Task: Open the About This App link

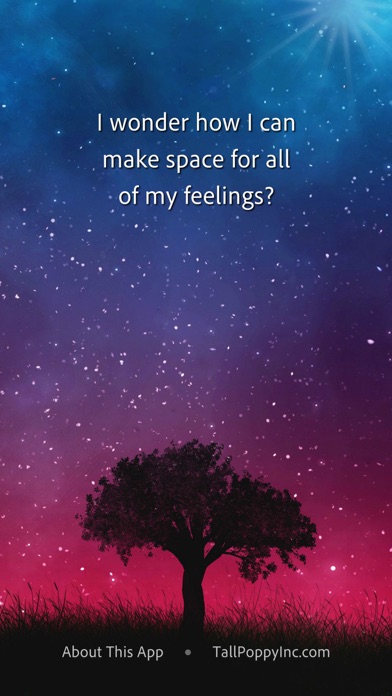Action: point(112,652)
